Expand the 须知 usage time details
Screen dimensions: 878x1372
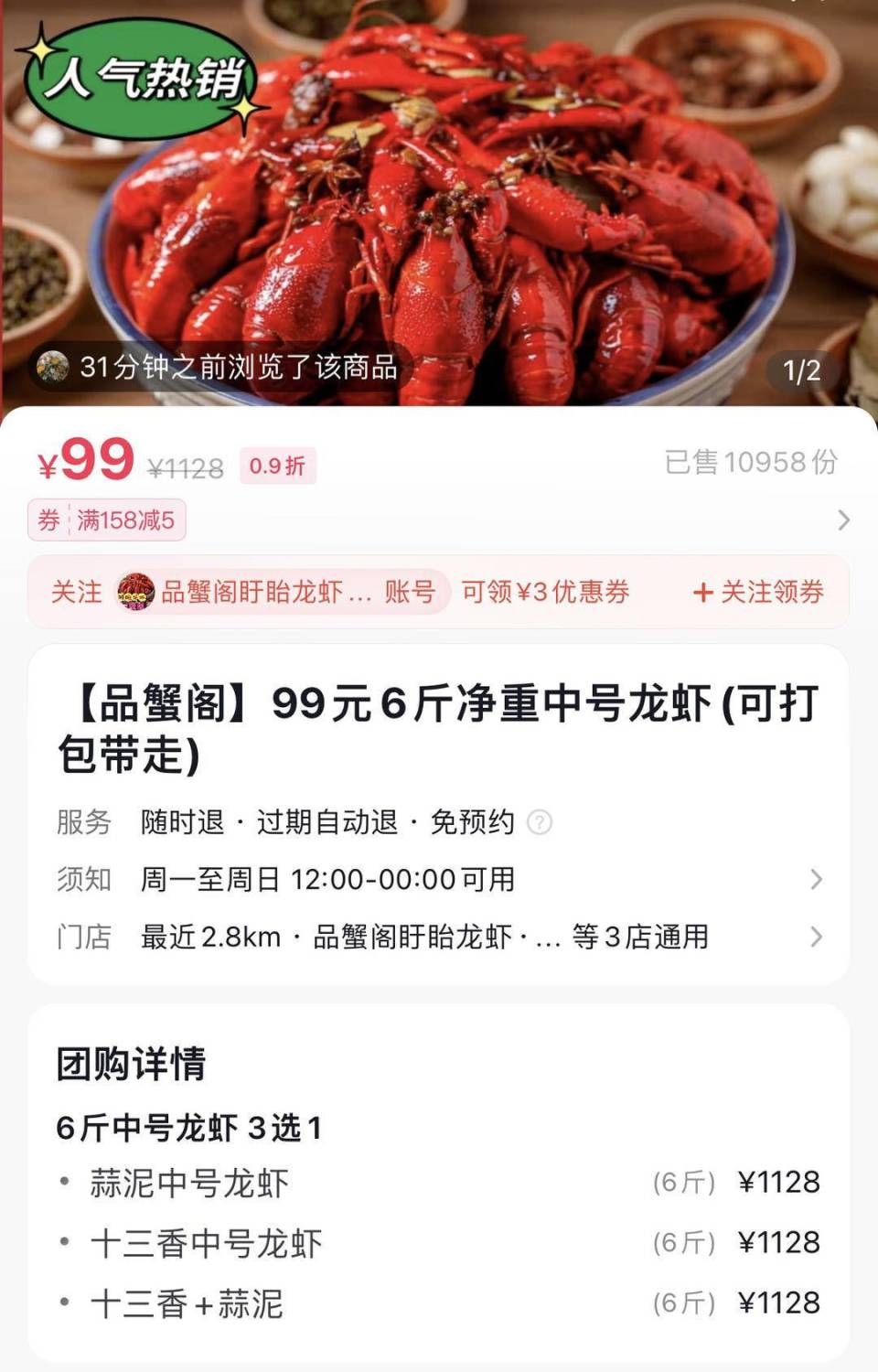(817, 880)
